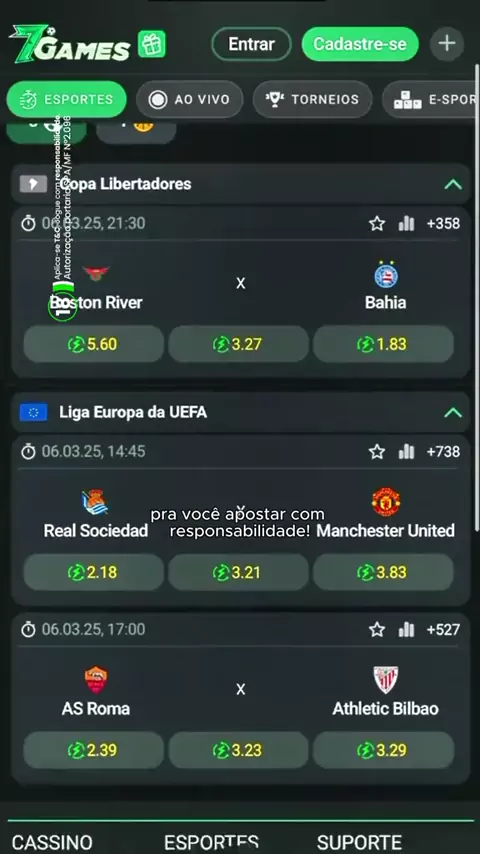Star the AS Roma x Athletic Bilbao match
Screen dimensions: 480x854
pos(377,630)
